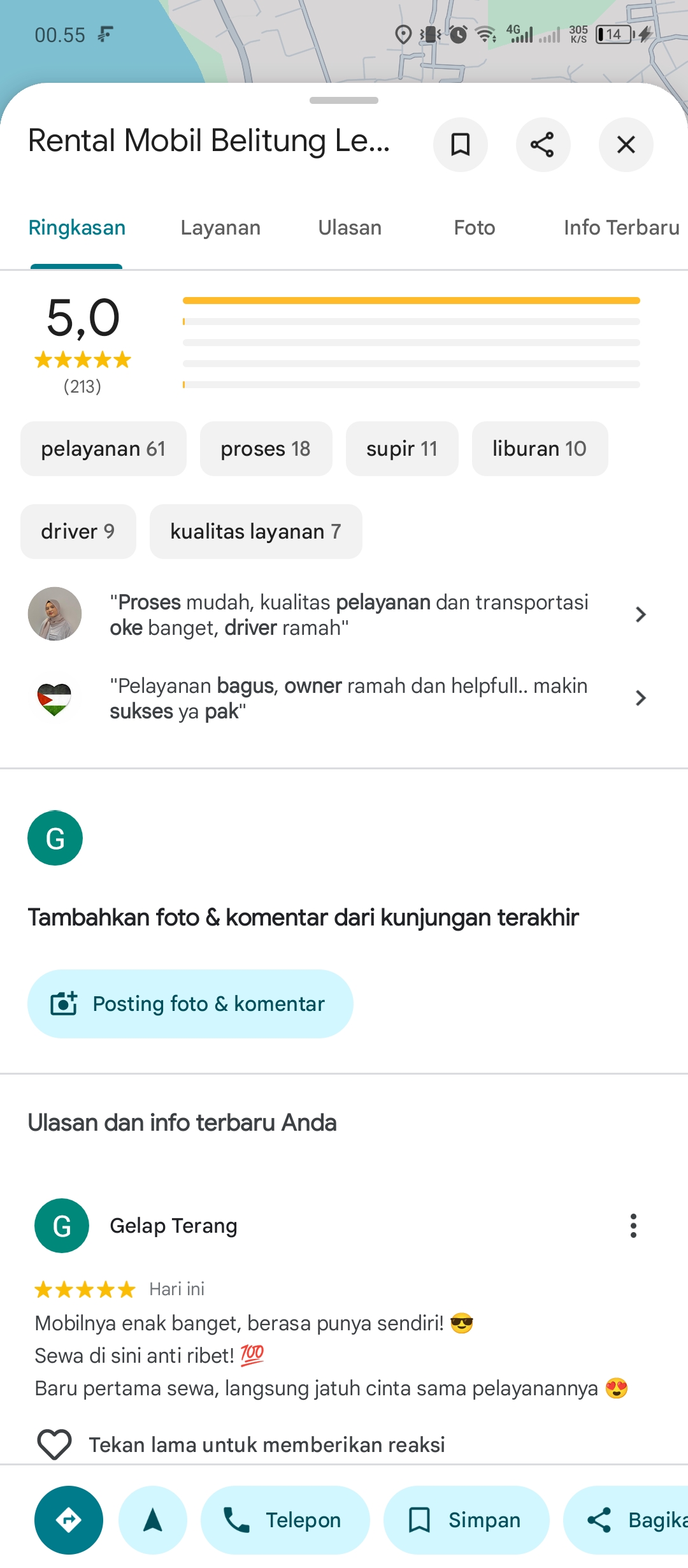The width and height of the screenshot is (688, 1568).
Task: Share this place via header share icon
Action: tap(543, 145)
